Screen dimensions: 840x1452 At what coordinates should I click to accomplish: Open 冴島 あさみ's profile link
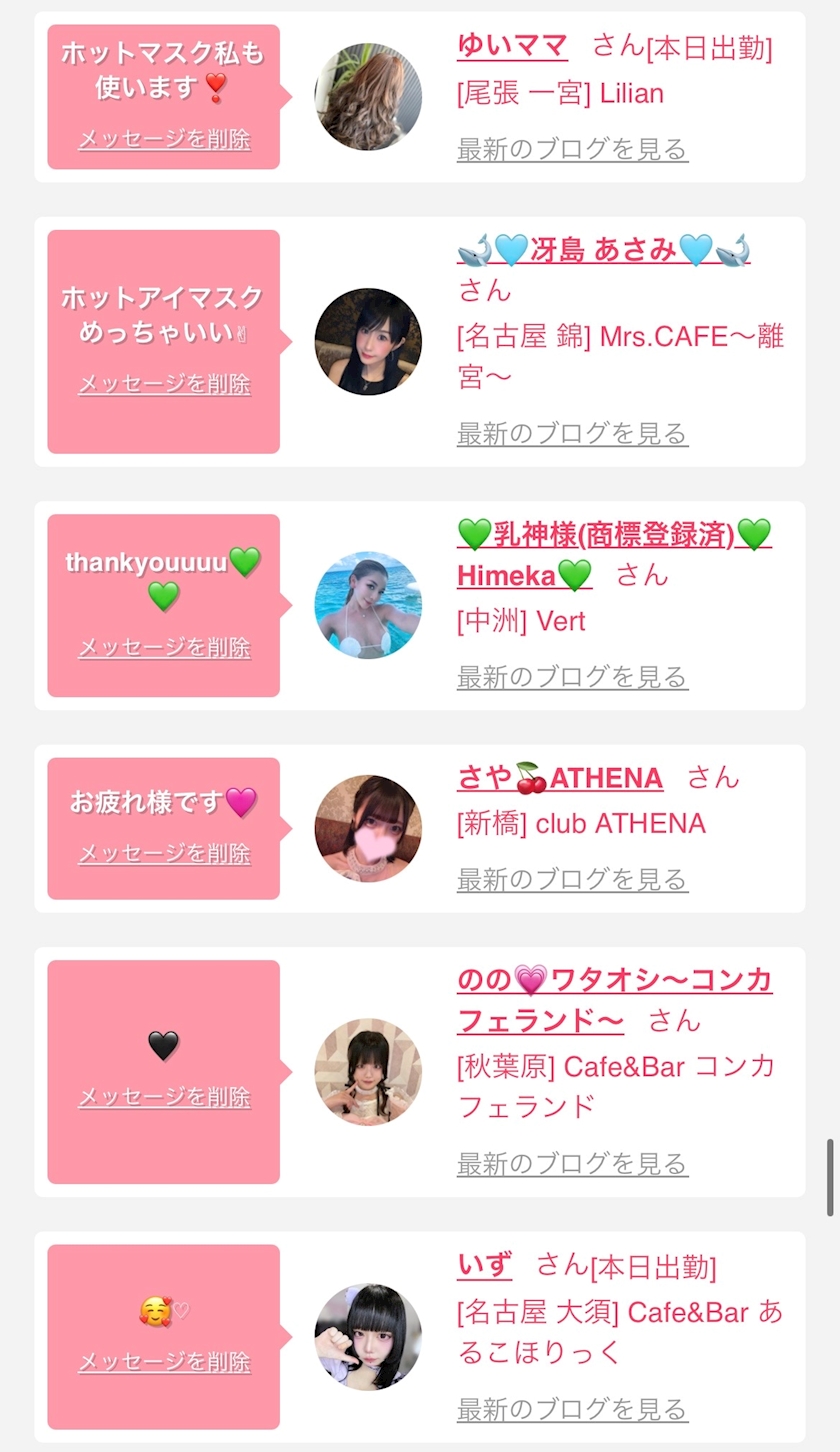[x=604, y=250]
